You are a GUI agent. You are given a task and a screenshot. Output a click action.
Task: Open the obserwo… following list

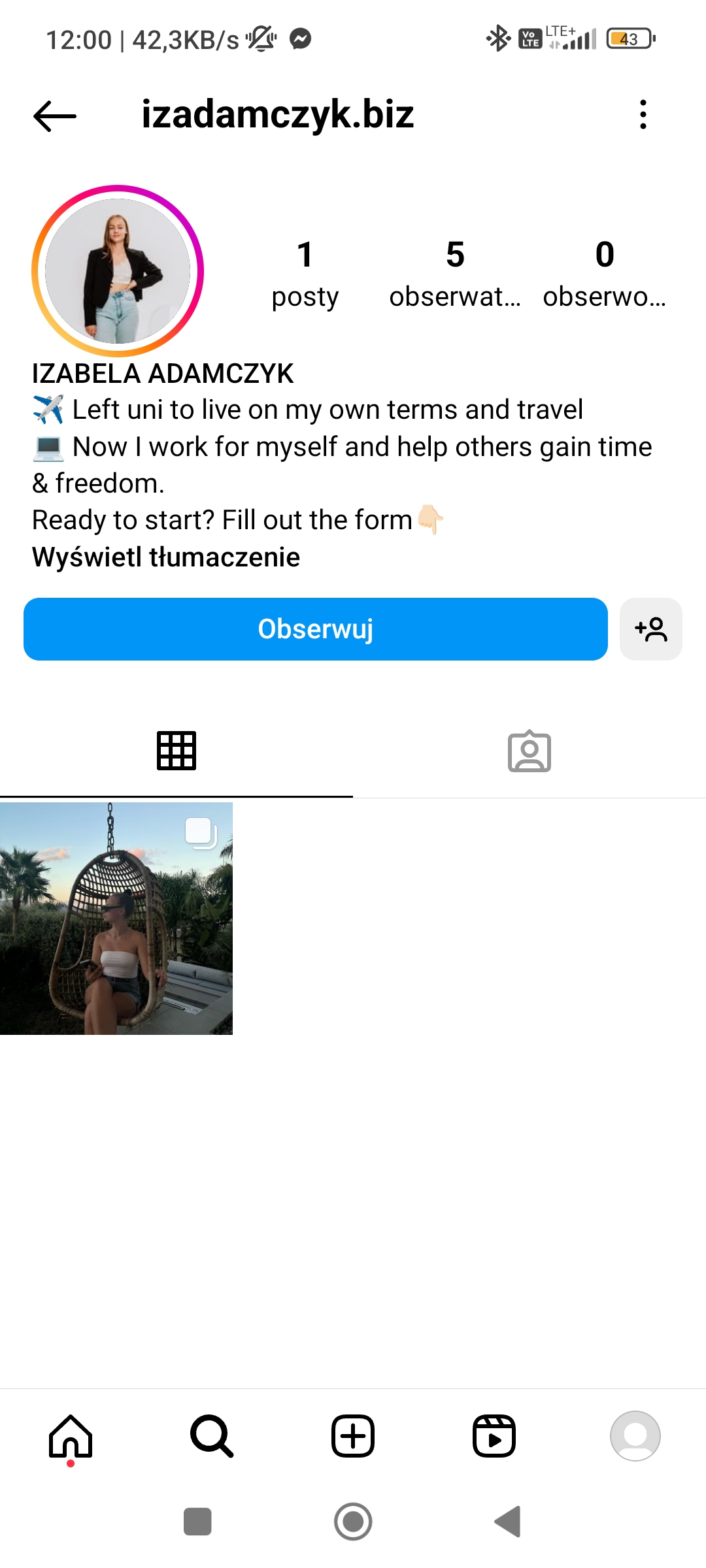pyautogui.click(x=604, y=273)
